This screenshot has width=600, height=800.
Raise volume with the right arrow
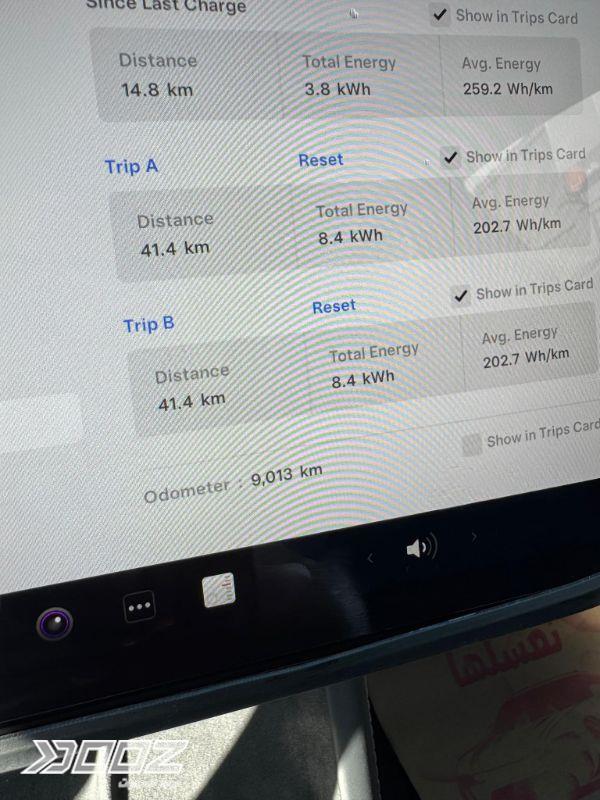pos(473,537)
